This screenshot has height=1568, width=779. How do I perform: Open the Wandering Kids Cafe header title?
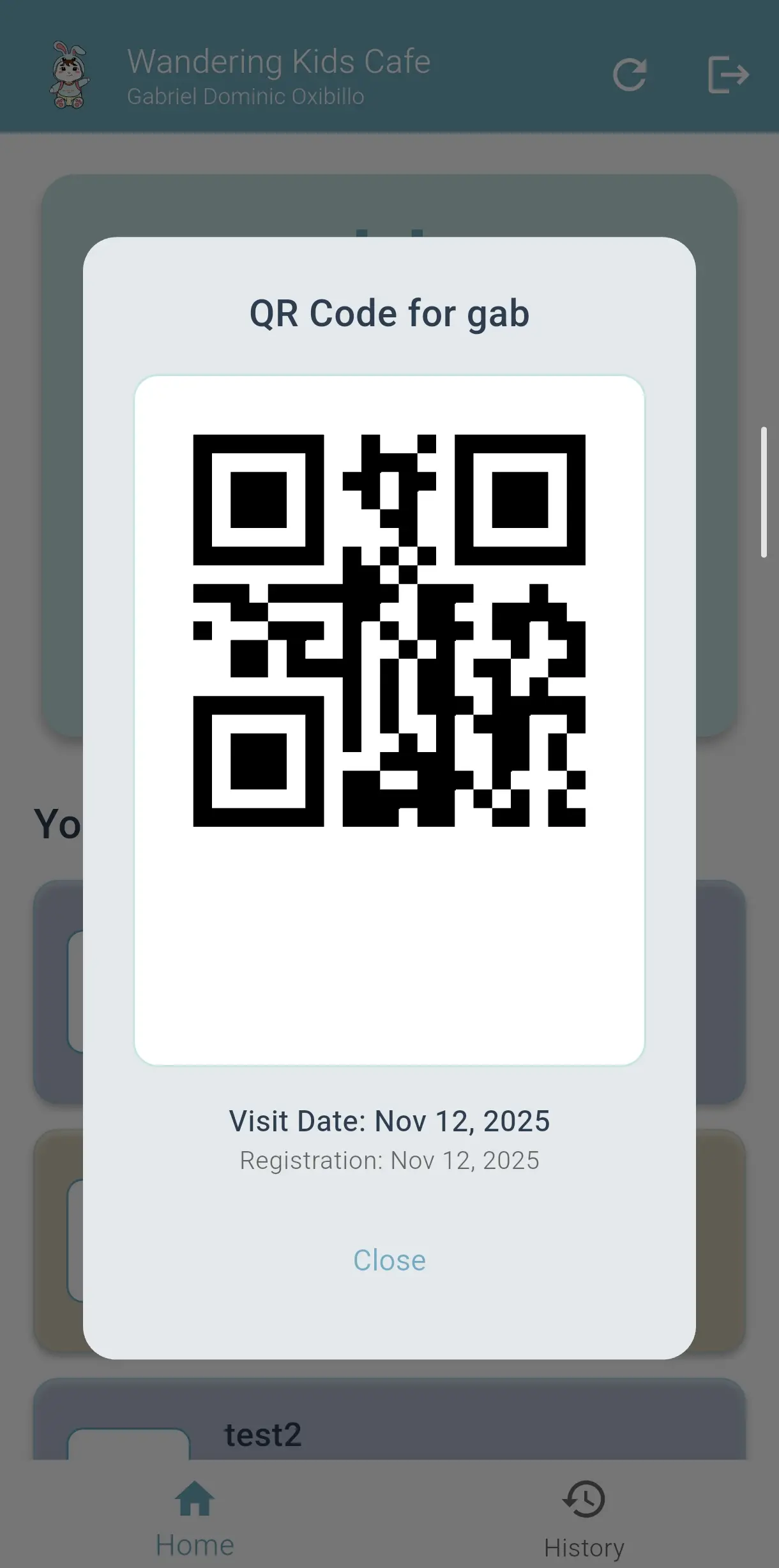click(x=279, y=61)
